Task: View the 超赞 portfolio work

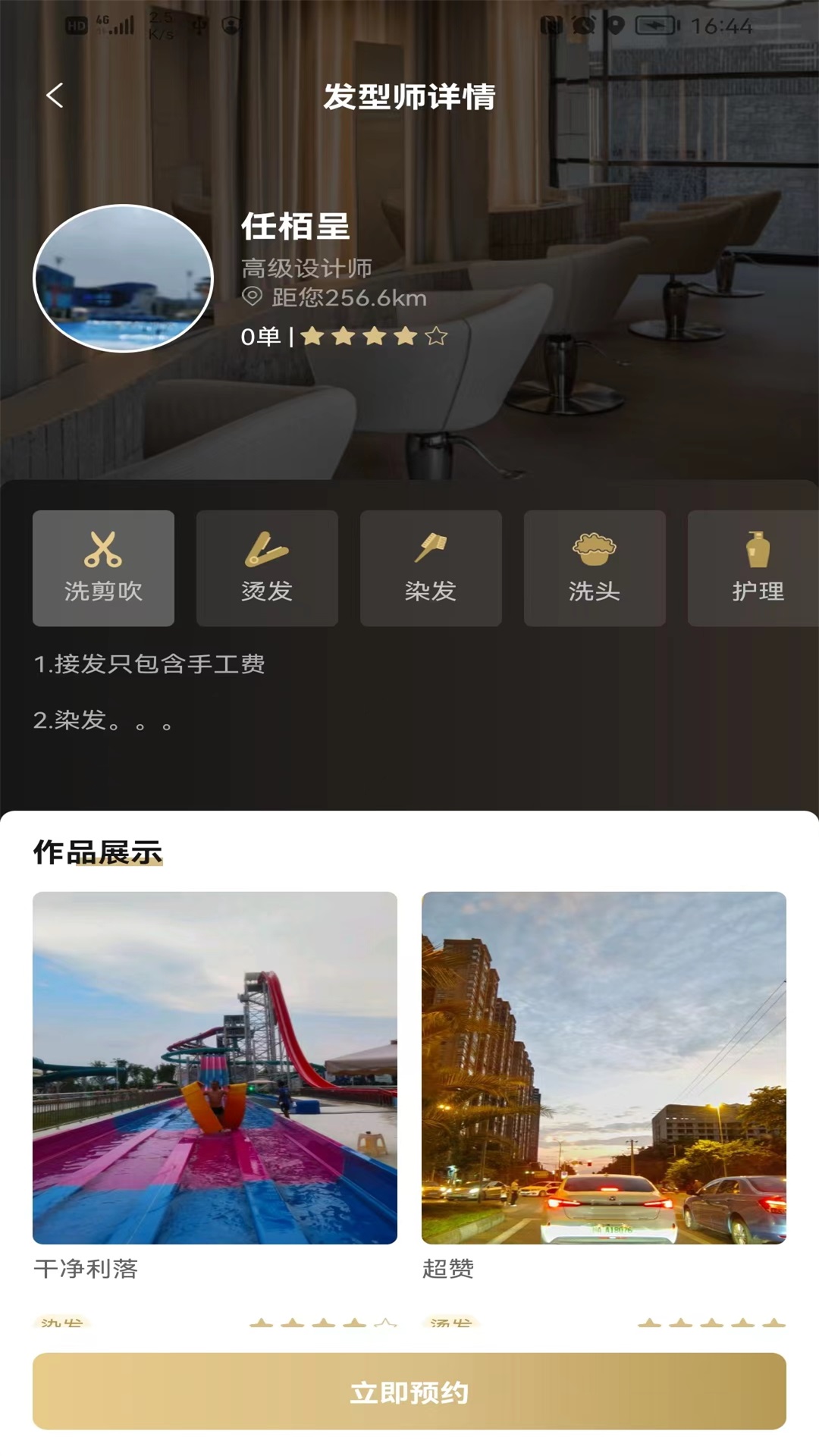Action: [604, 1067]
